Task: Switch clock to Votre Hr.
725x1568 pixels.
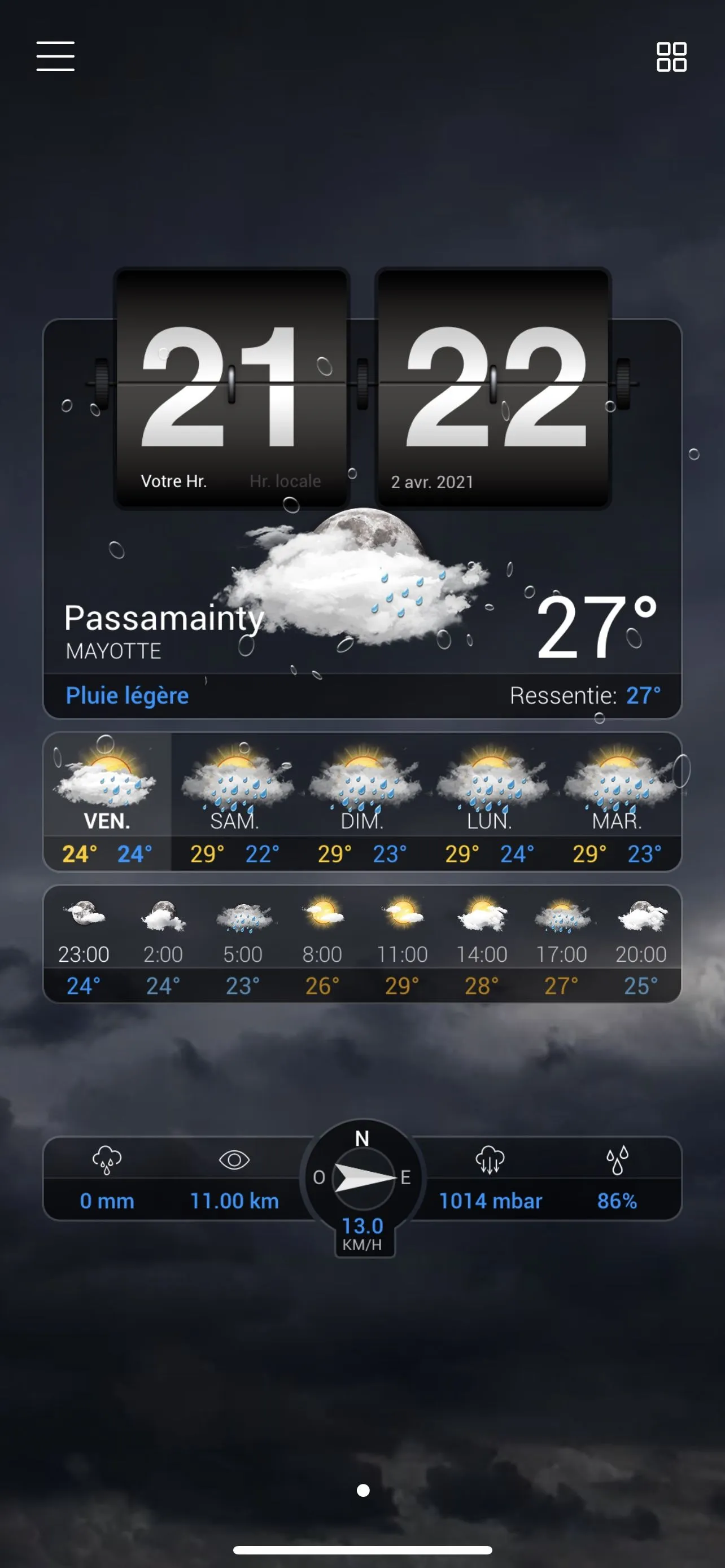Action: (173, 481)
